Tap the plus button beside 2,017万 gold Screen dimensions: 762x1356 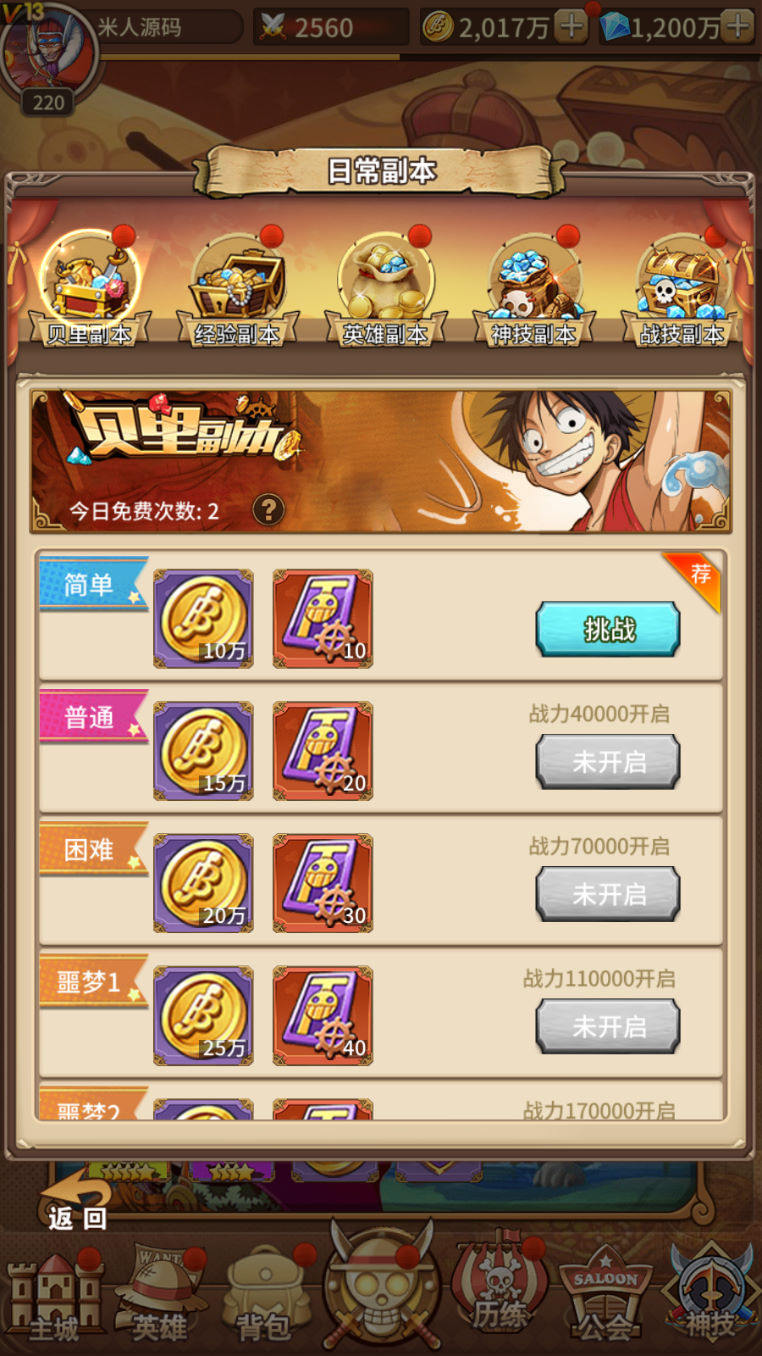[x=571, y=27]
